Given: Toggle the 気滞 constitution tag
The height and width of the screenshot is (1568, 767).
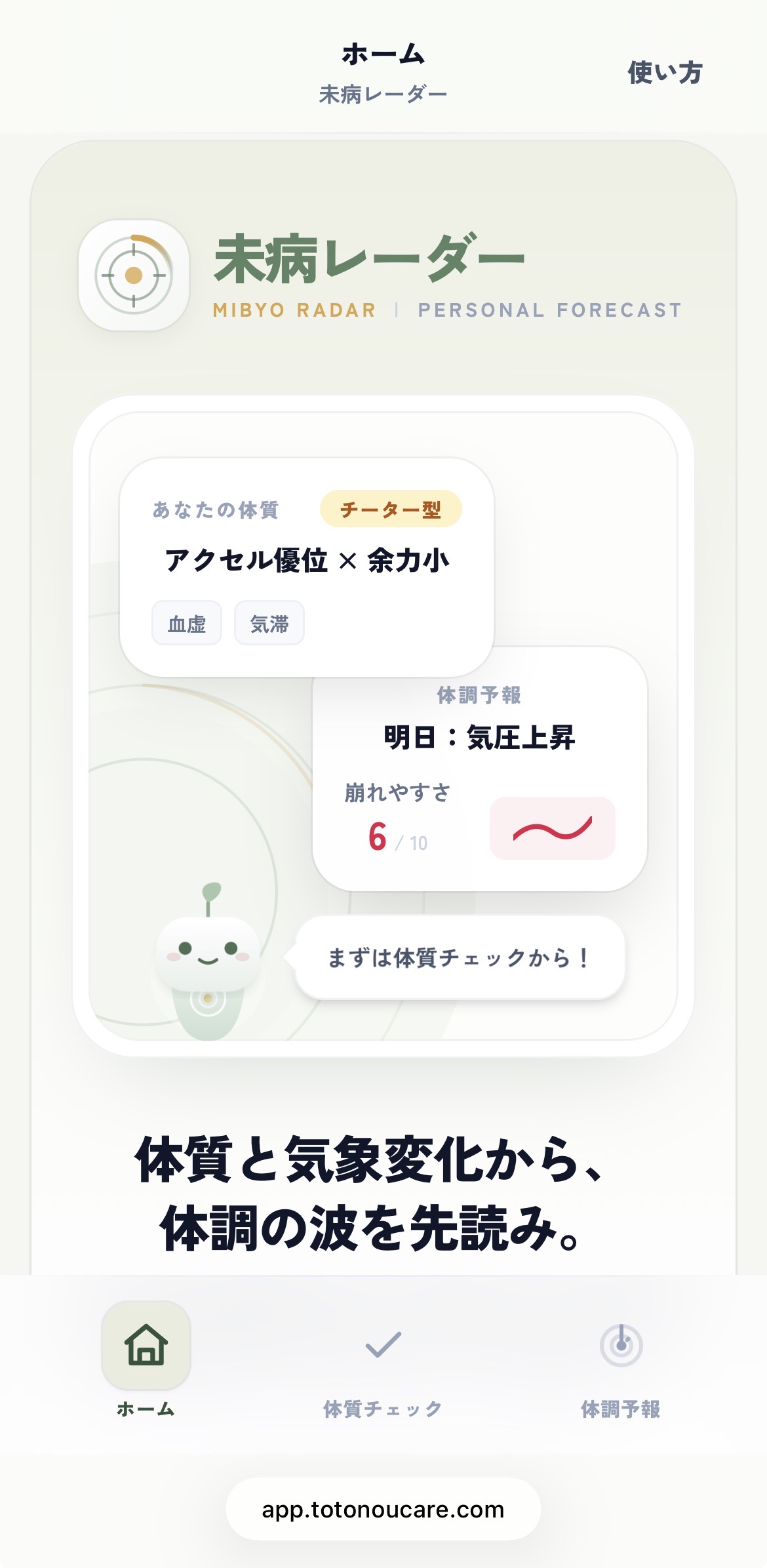Looking at the screenshot, I should point(269,623).
